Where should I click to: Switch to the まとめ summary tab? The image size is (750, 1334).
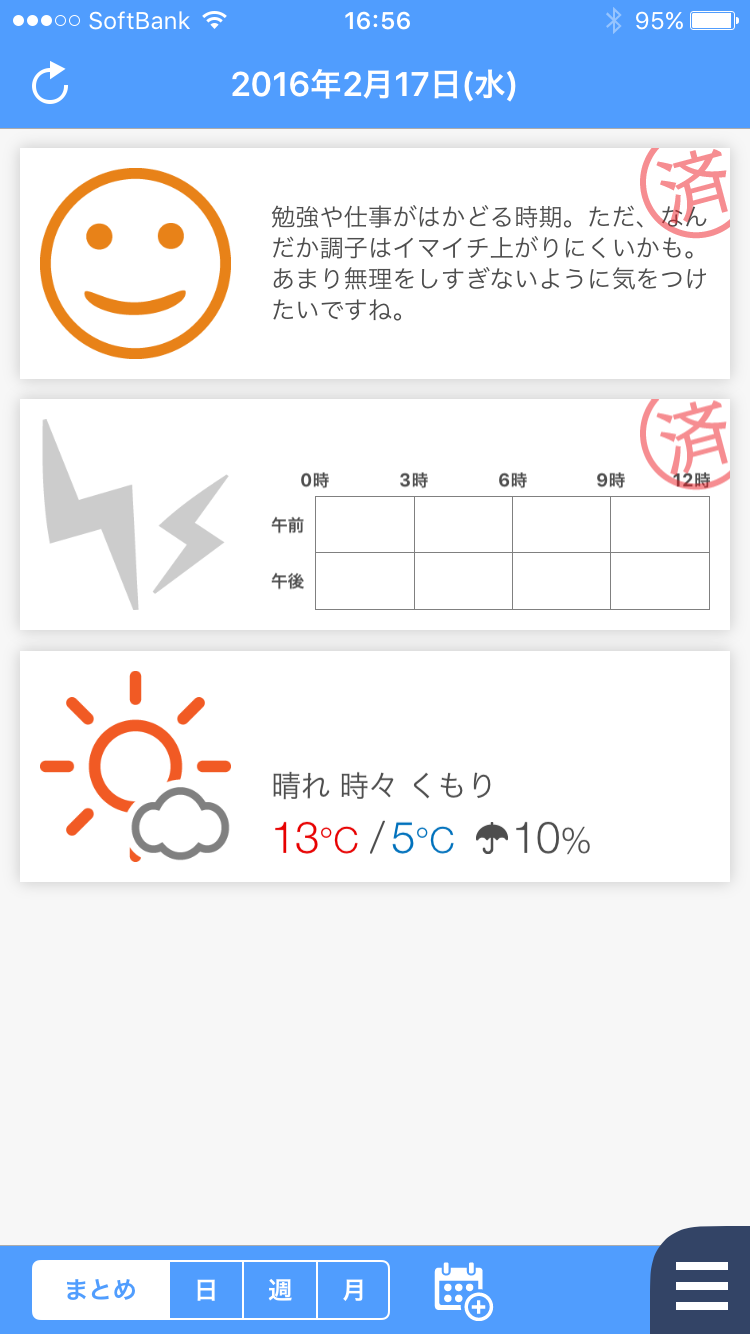pos(101,1290)
